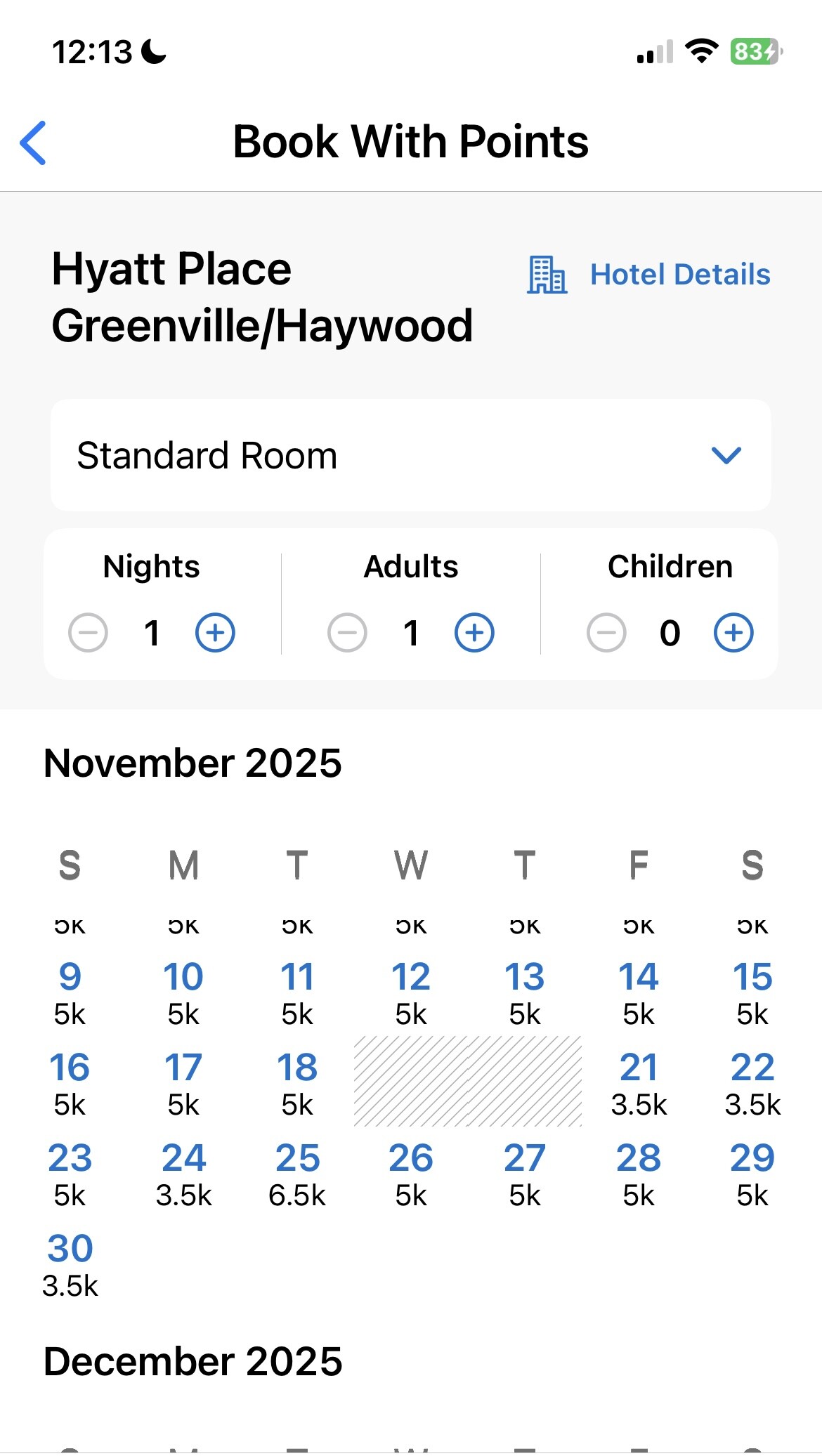Add a child to the booking
The width and height of the screenshot is (822, 1456).
(x=733, y=633)
